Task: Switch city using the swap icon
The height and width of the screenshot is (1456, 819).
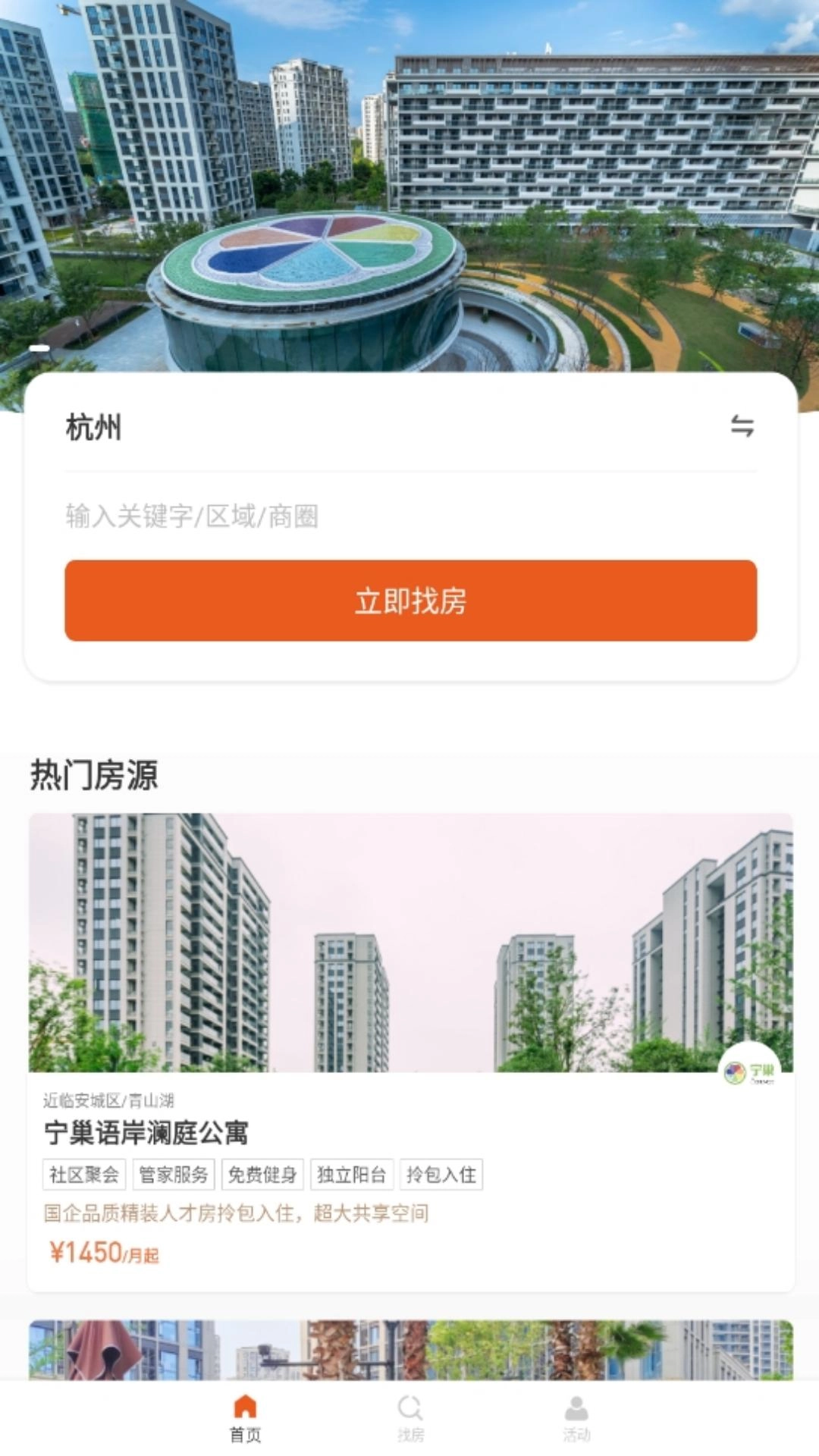Action: tap(742, 426)
